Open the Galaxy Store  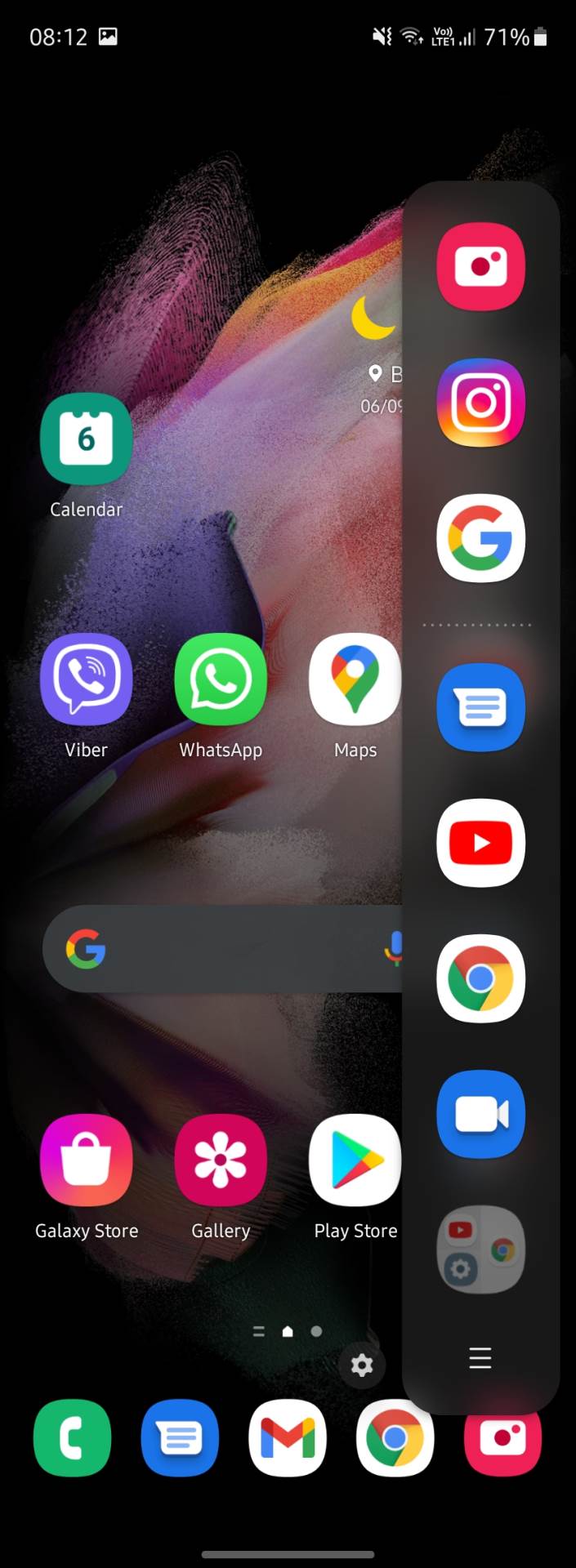[x=86, y=1160]
